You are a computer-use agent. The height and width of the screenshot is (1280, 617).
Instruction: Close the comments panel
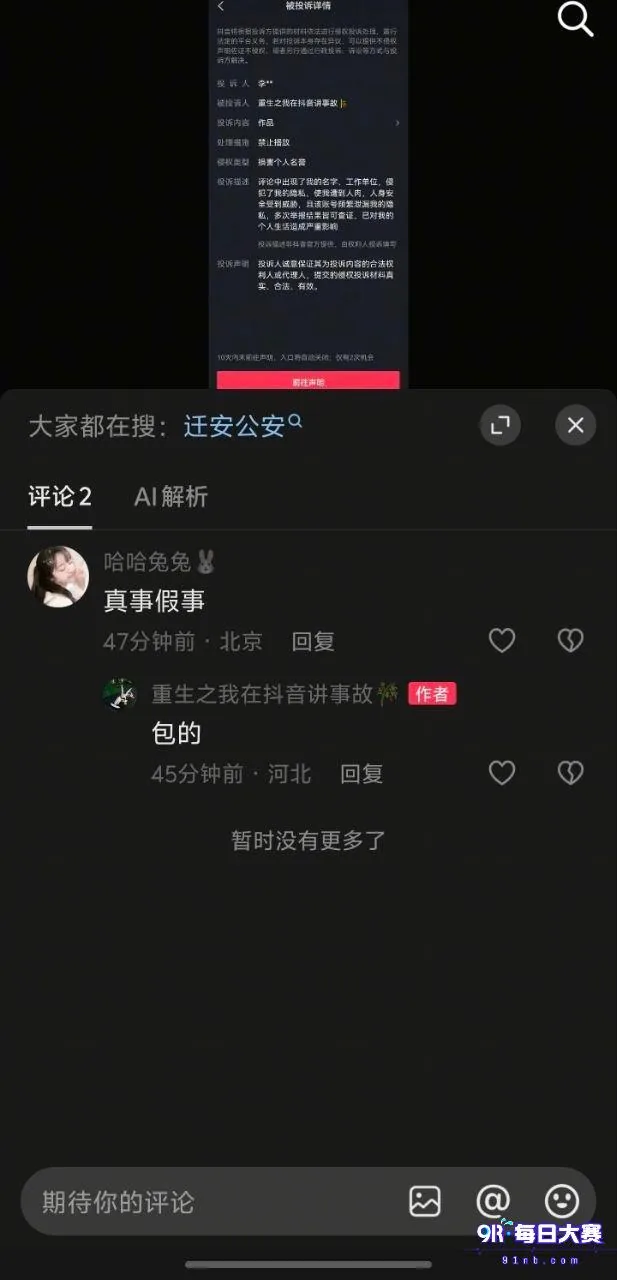point(575,425)
